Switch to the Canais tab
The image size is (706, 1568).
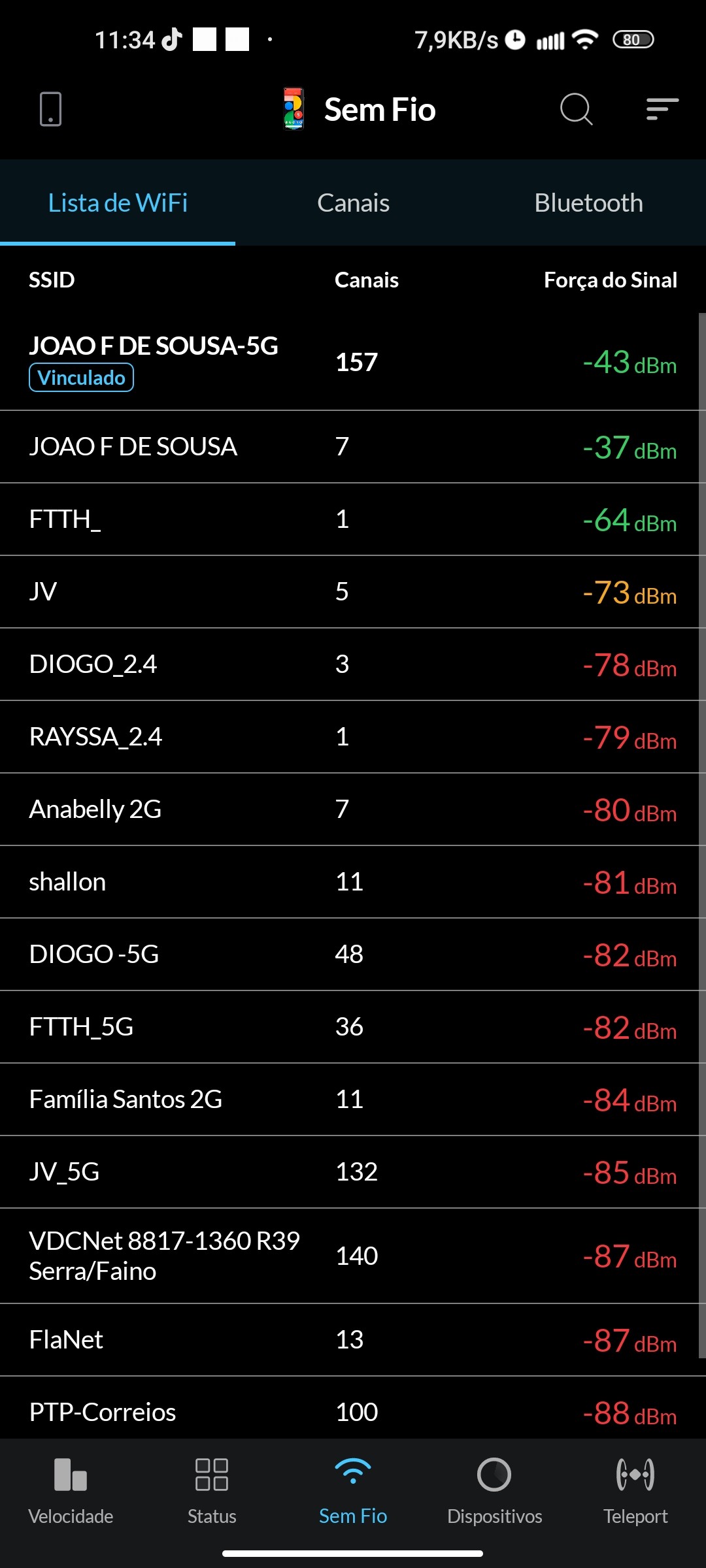353,203
